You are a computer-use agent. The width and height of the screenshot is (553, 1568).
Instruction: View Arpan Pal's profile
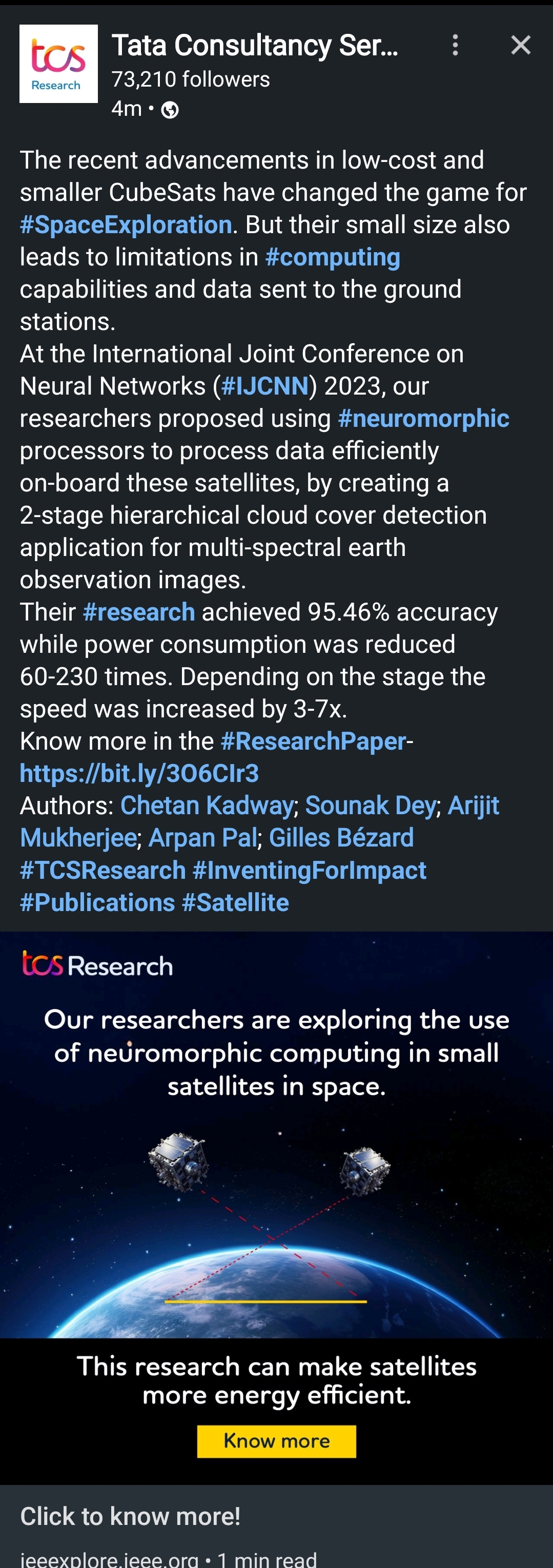(203, 838)
